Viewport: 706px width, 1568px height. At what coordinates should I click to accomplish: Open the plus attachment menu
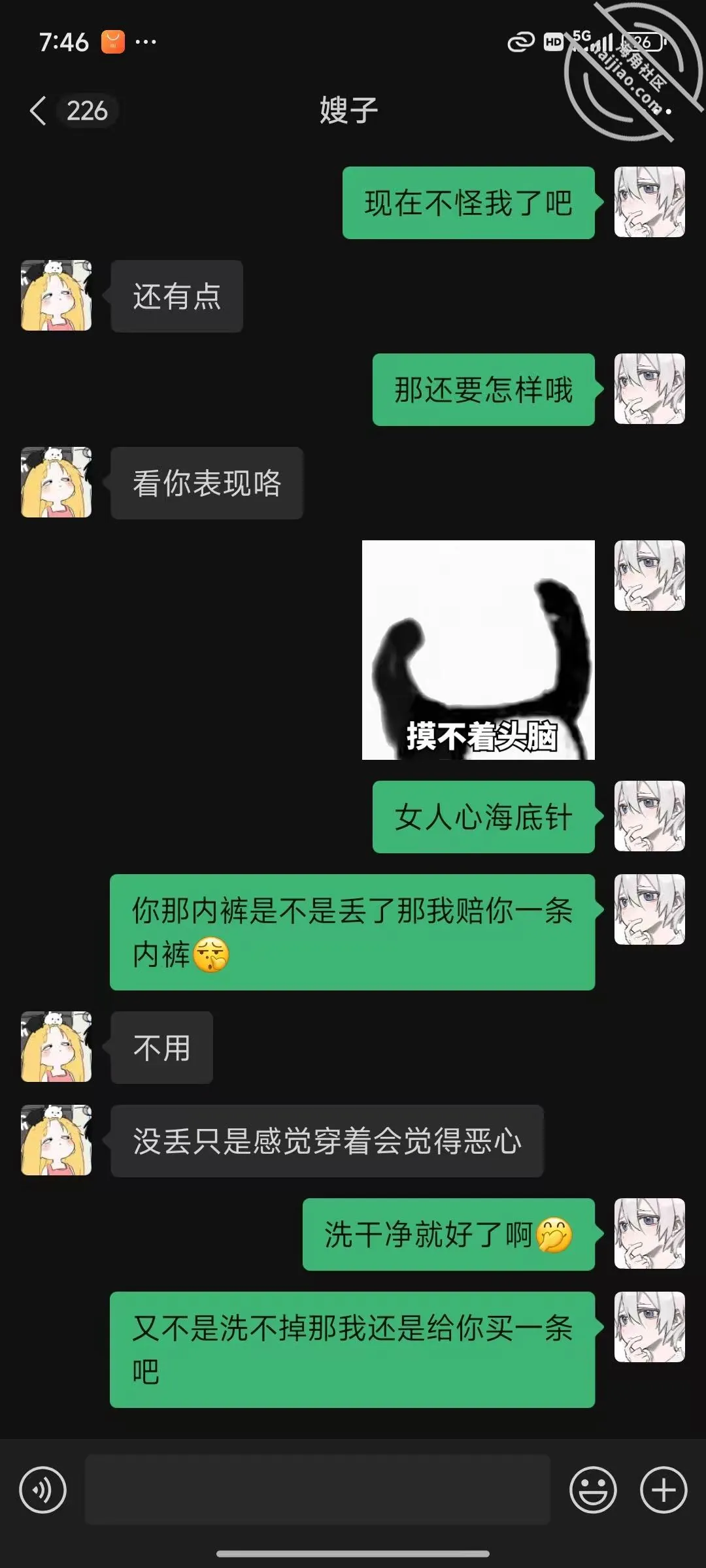coord(664,1490)
